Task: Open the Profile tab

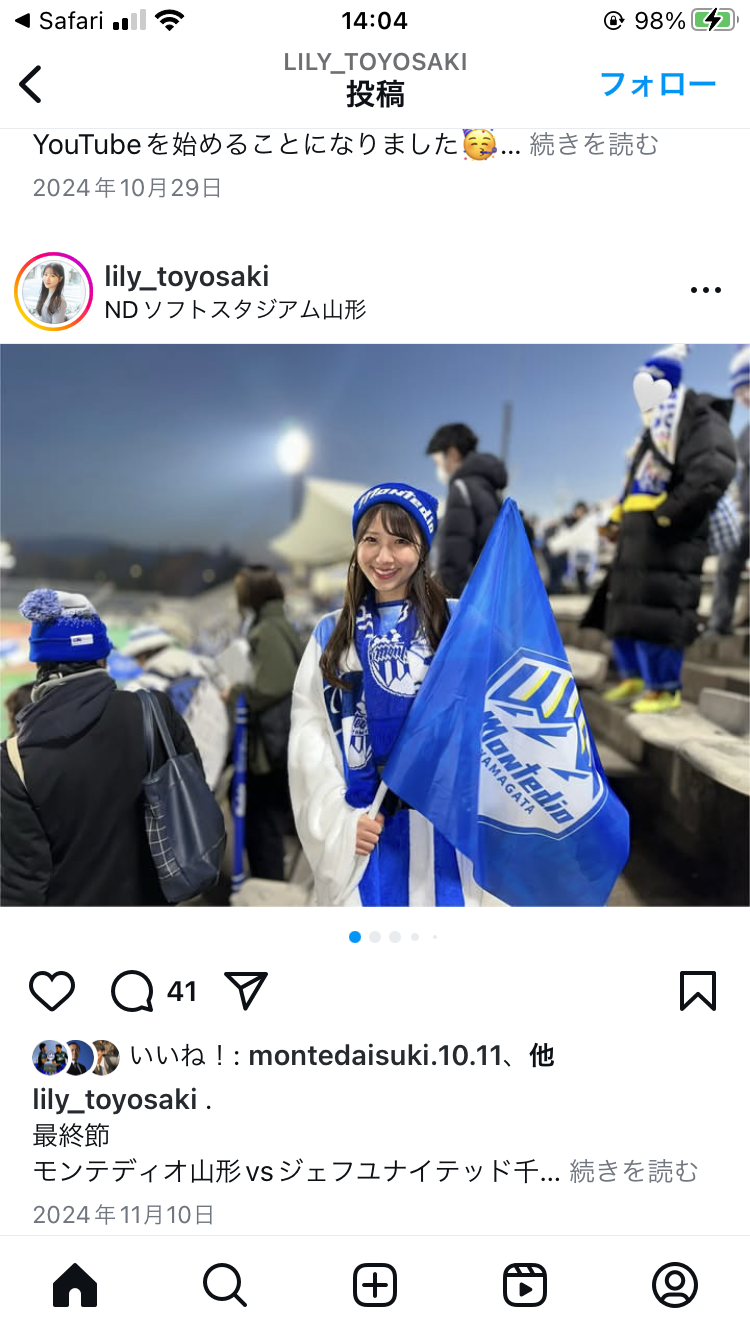Action: pyautogui.click(x=675, y=1285)
